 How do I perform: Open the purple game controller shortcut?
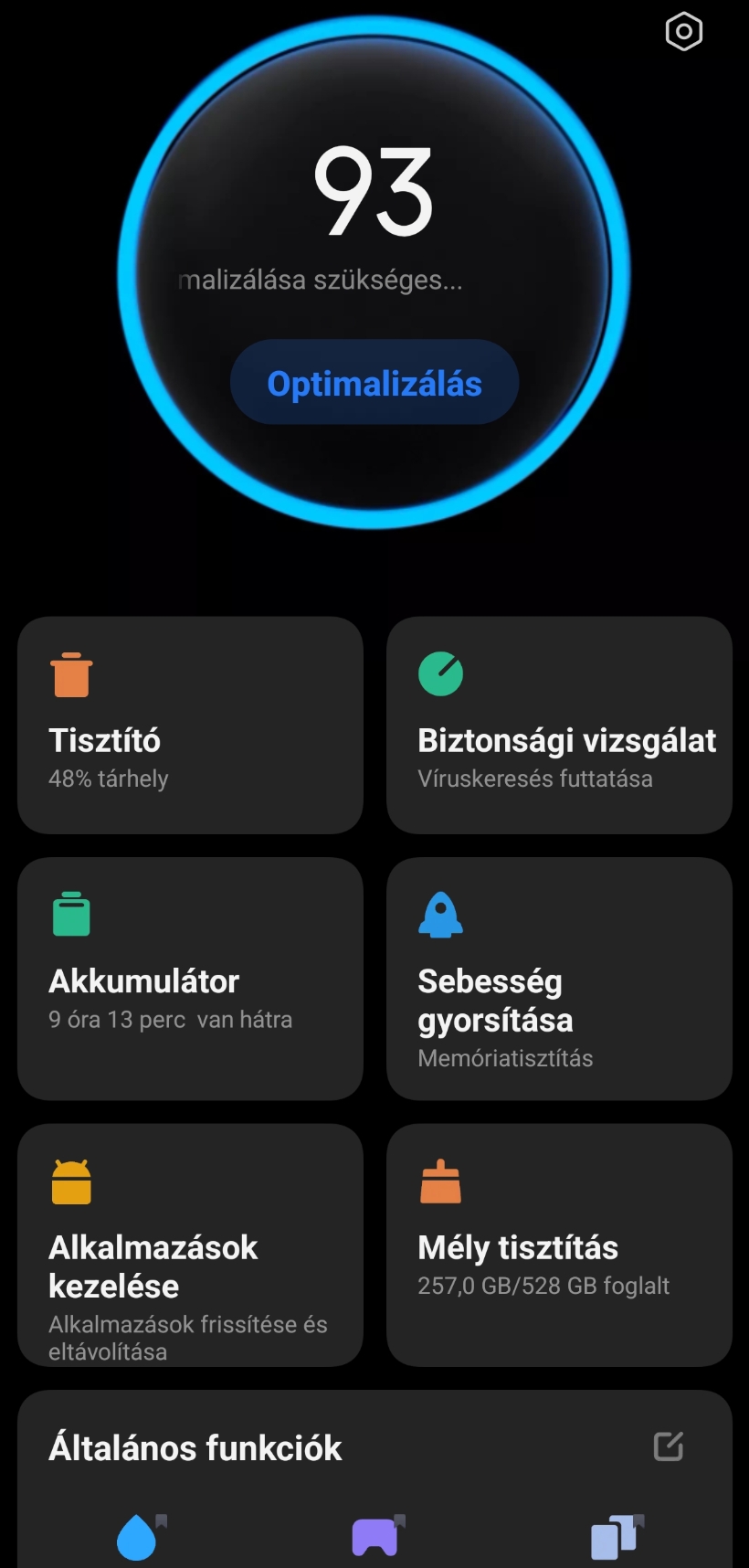click(375, 1537)
